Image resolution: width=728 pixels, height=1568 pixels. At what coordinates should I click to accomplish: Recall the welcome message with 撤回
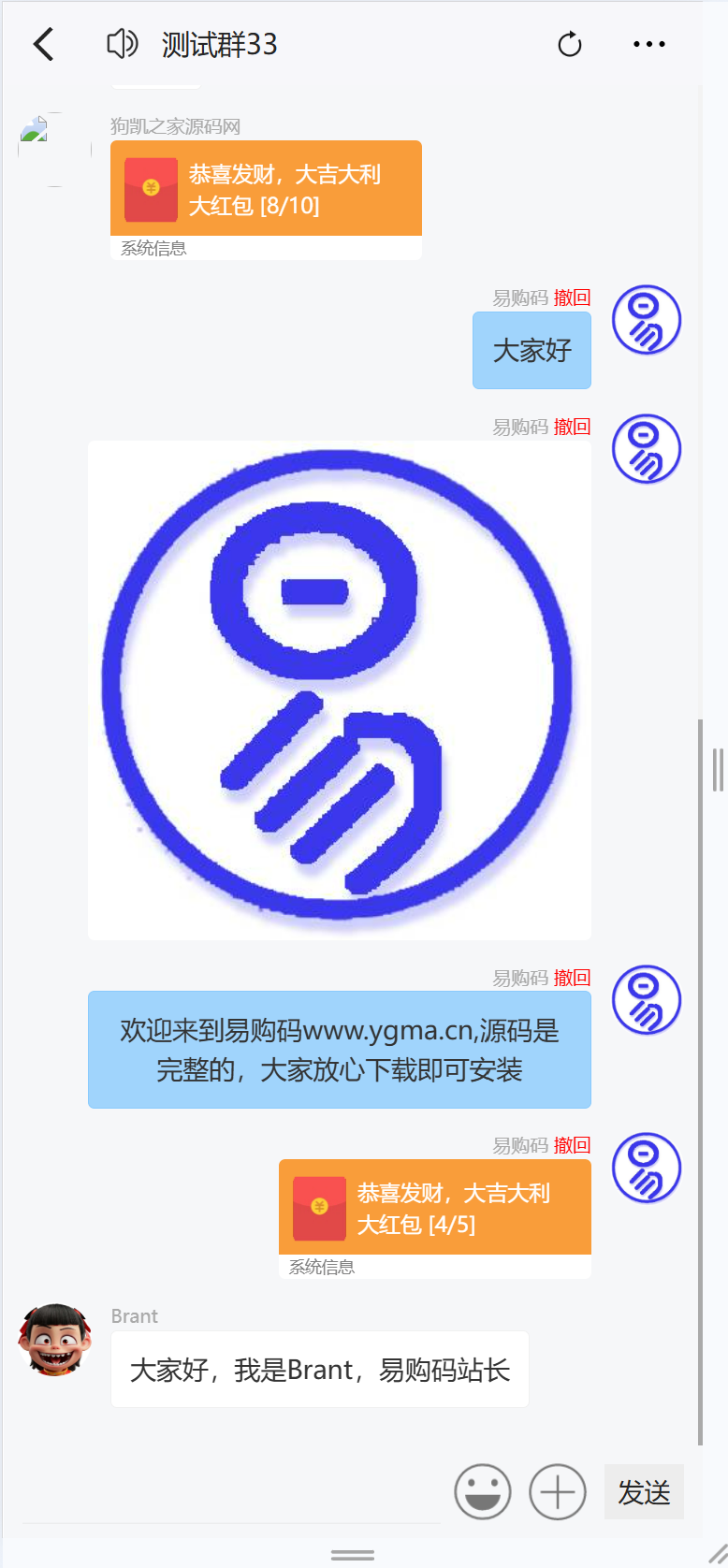[x=572, y=978]
